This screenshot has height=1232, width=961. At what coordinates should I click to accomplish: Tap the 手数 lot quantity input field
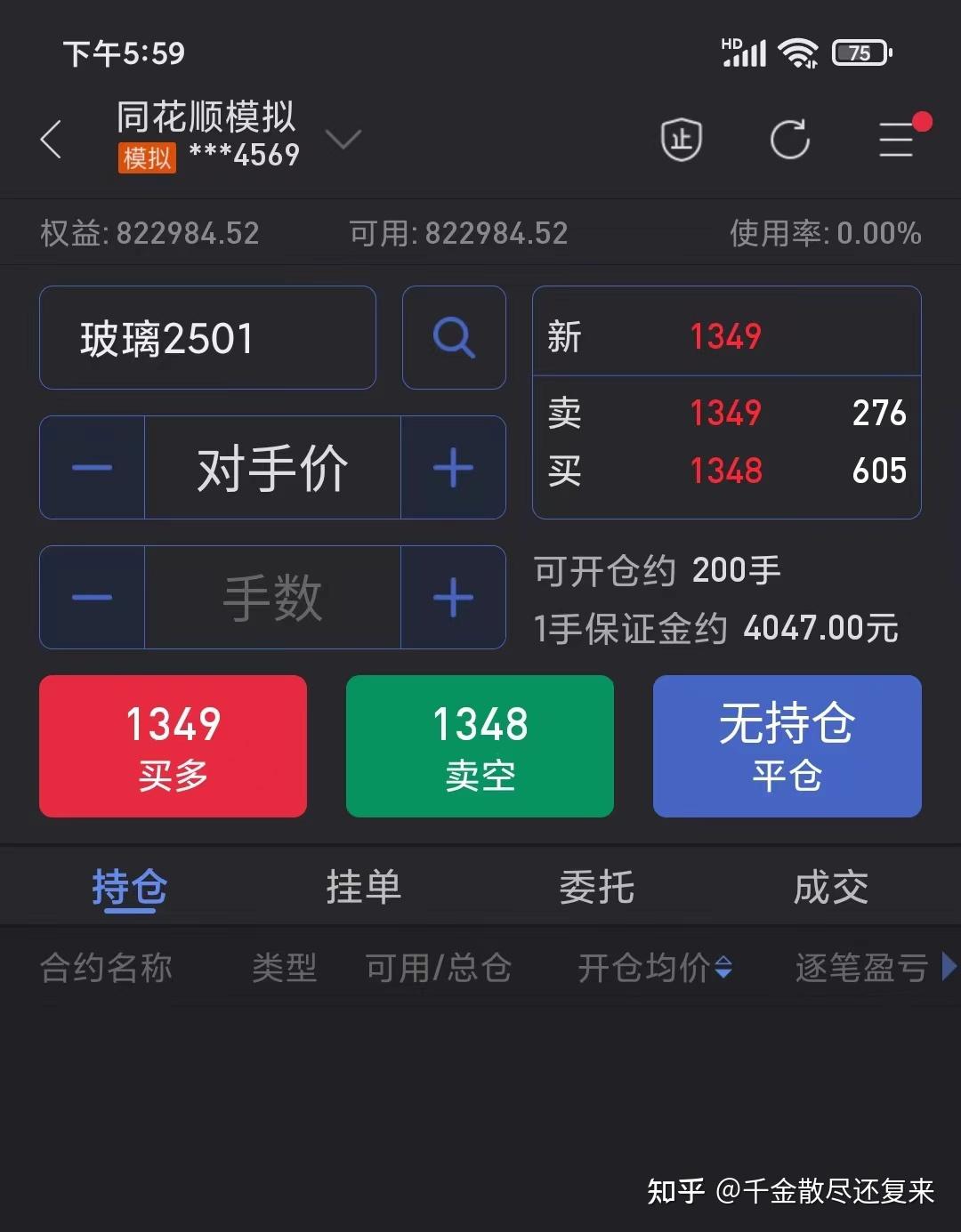271,597
